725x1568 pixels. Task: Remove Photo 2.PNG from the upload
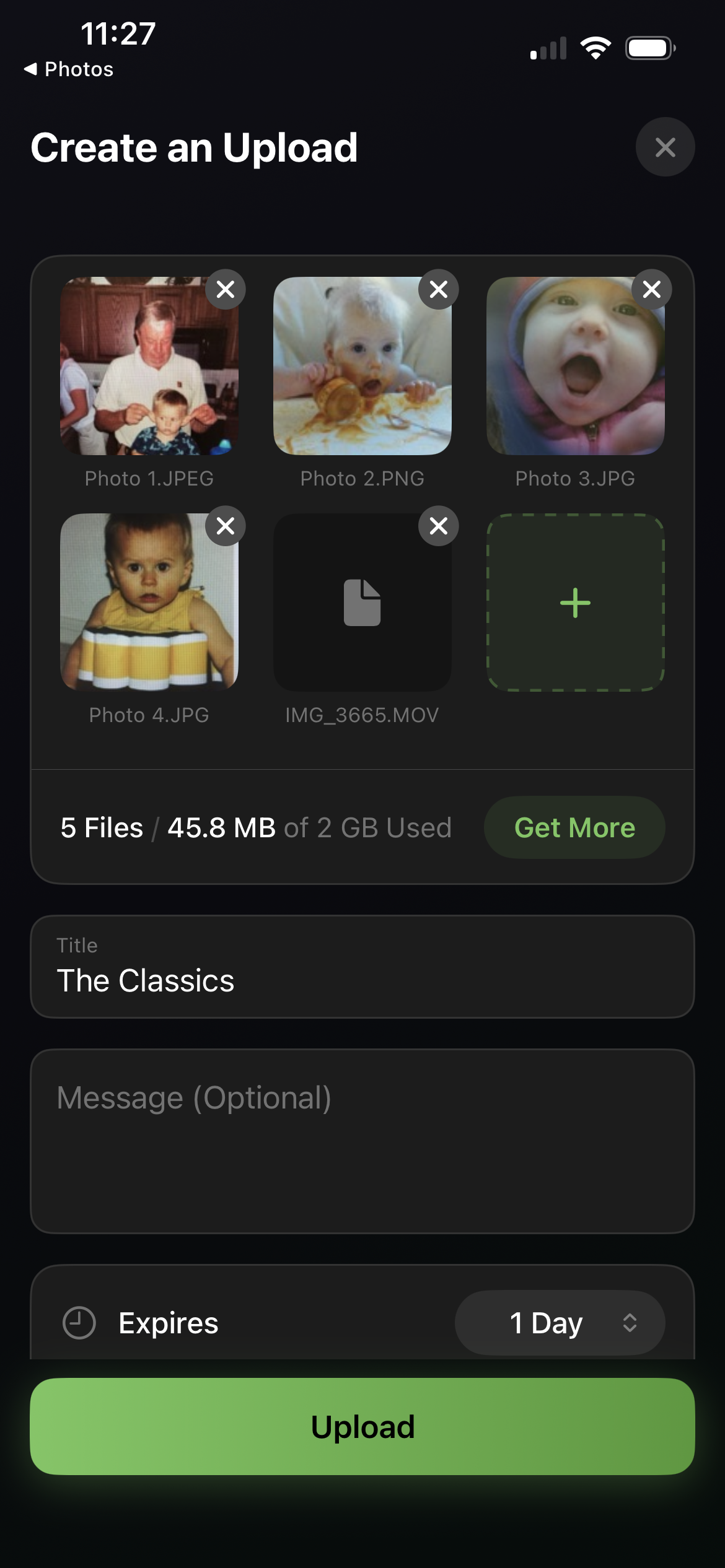click(x=439, y=289)
